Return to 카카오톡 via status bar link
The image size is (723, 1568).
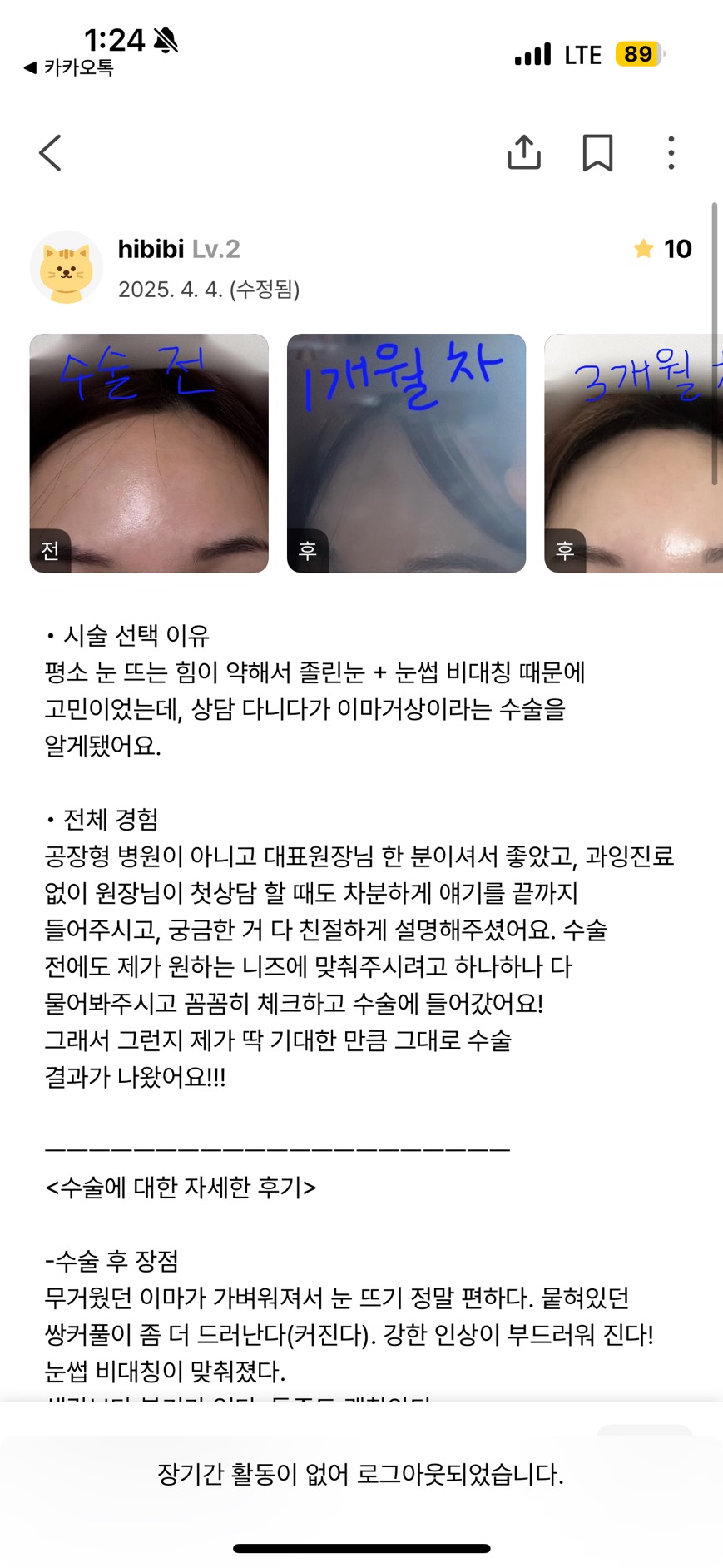tap(68, 67)
